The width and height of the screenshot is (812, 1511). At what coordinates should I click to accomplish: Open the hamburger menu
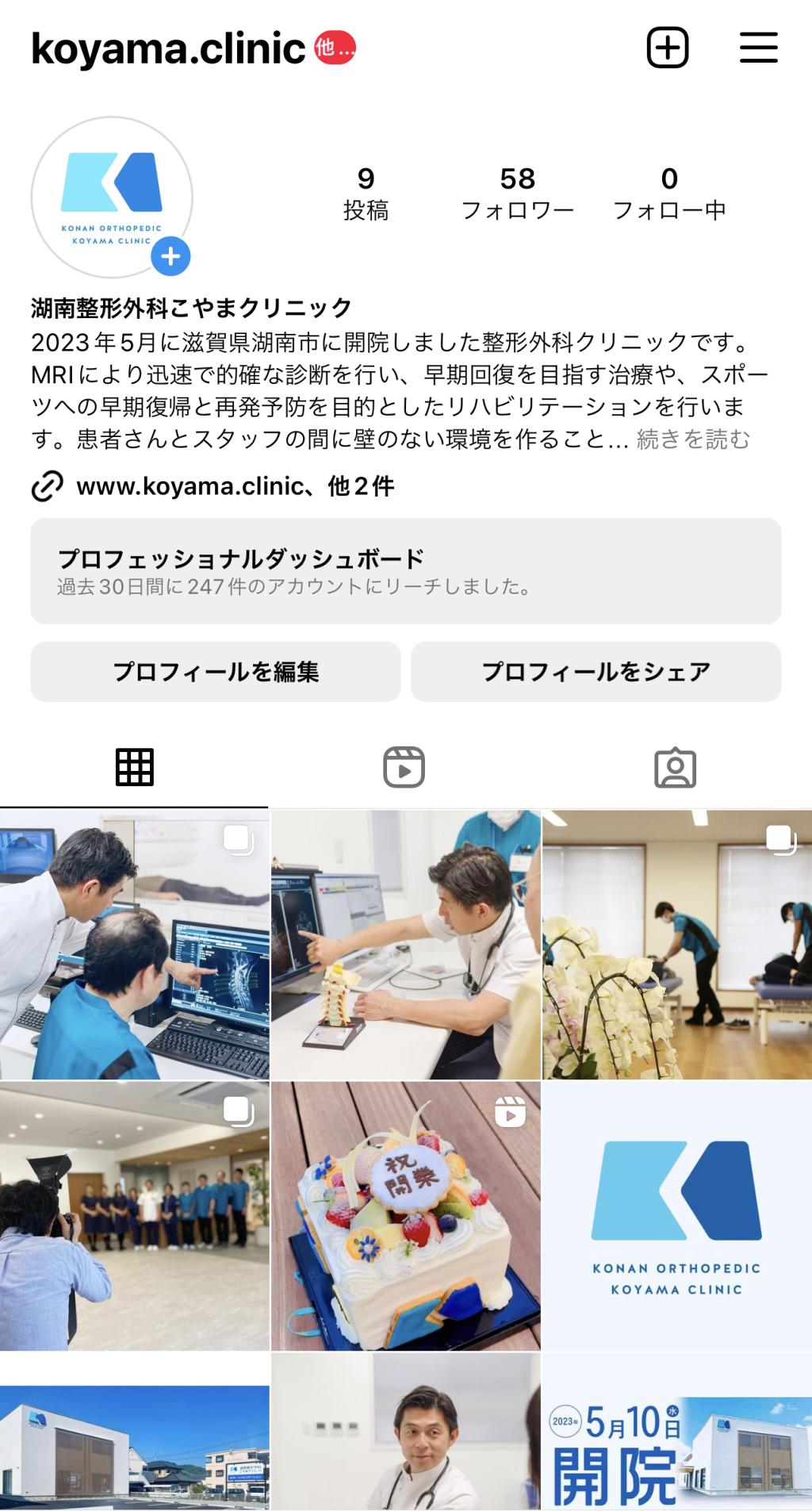pyautogui.click(x=758, y=48)
